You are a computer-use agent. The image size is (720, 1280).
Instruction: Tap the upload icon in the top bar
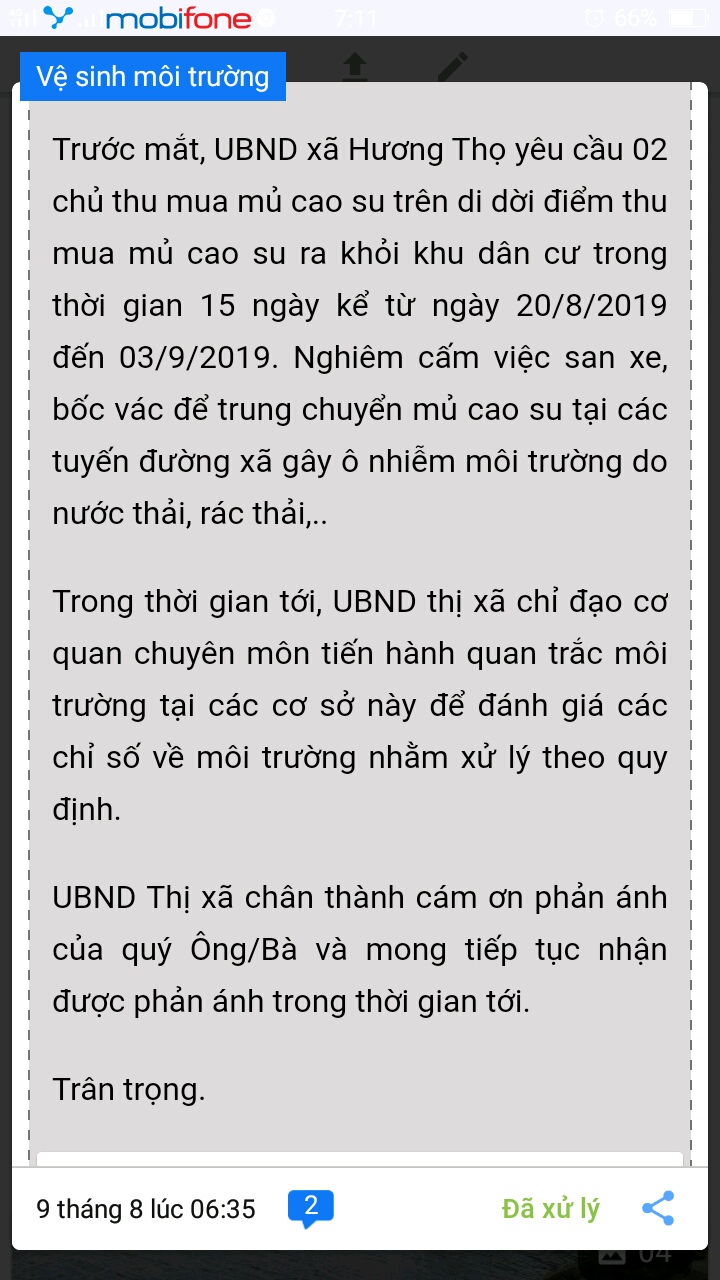[x=354, y=66]
